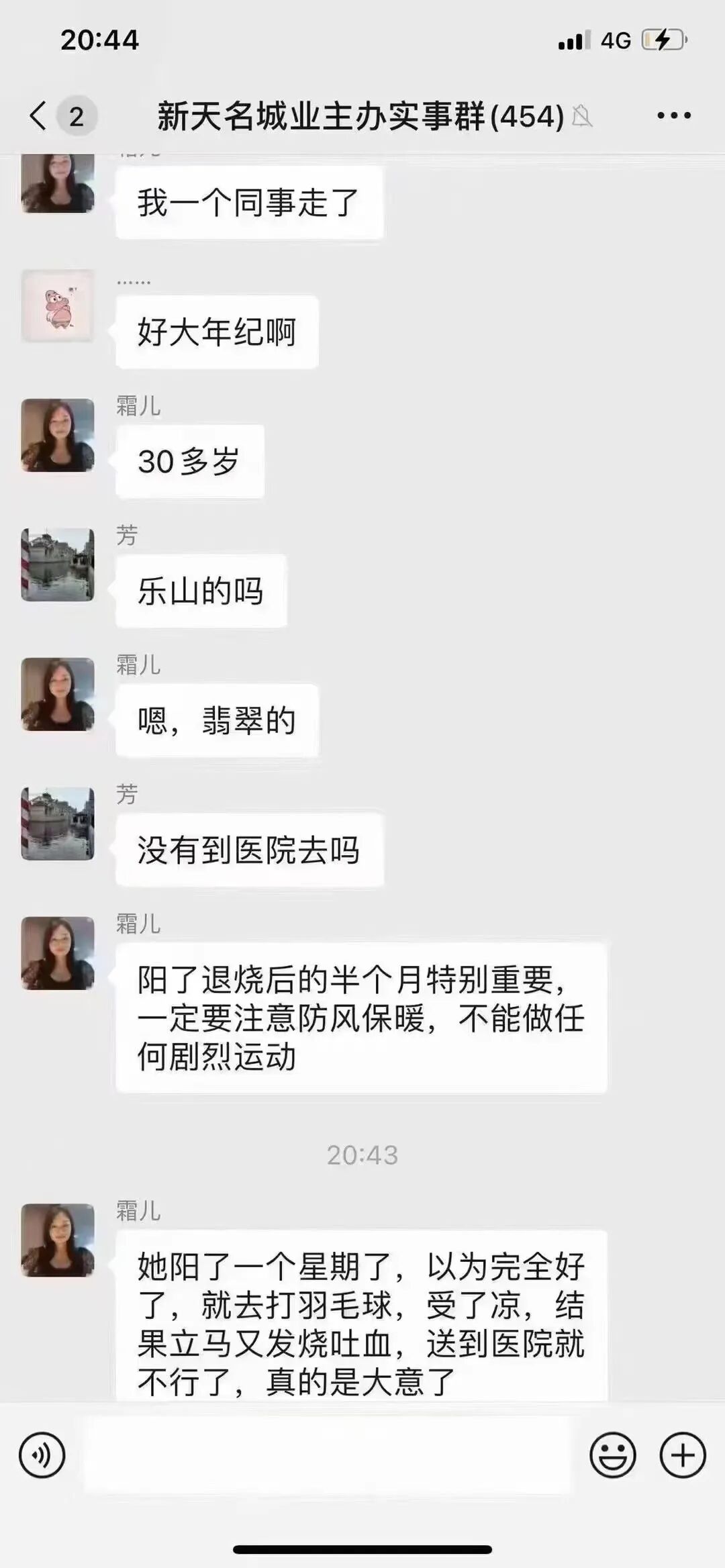Open the cartoon avatar beside 好大年纪啊
Image resolution: width=725 pixels, height=1568 pixels.
point(58,306)
